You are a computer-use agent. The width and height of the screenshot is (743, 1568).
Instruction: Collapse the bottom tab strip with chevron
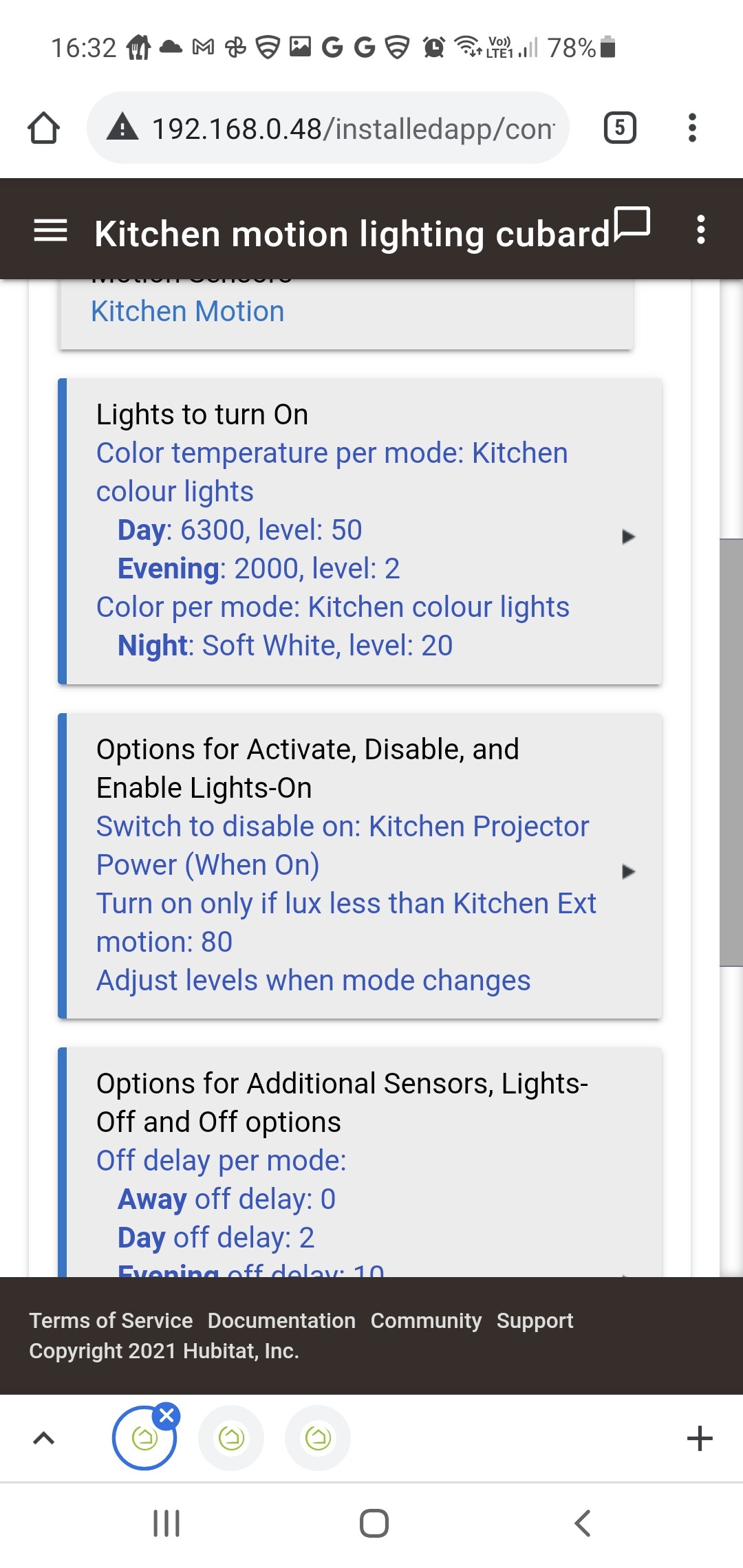click(43, 1438)
